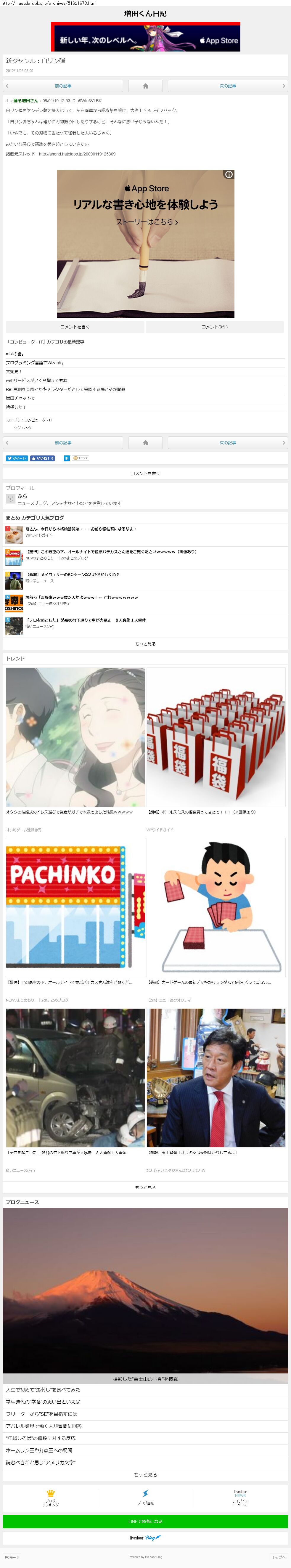Open ブログランキング crown icon in footer
The width and height of the screenshot is (291, 1568).
point(51,1493)
